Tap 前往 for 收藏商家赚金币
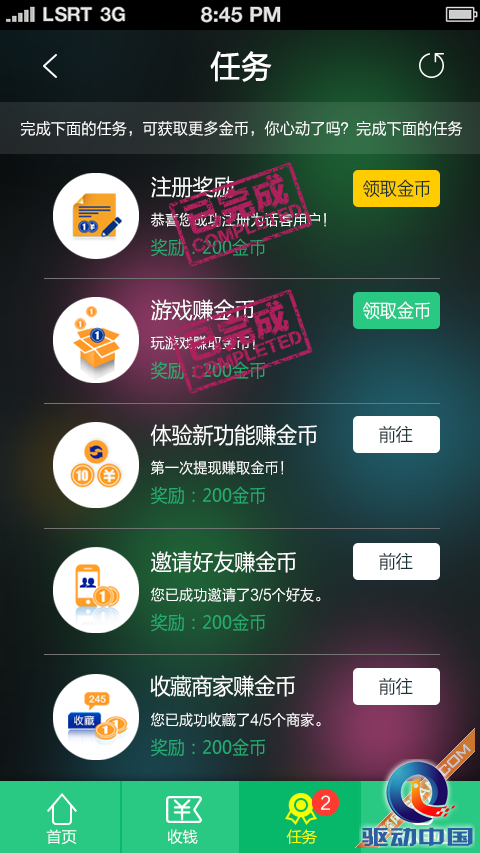 coord(396,687)
